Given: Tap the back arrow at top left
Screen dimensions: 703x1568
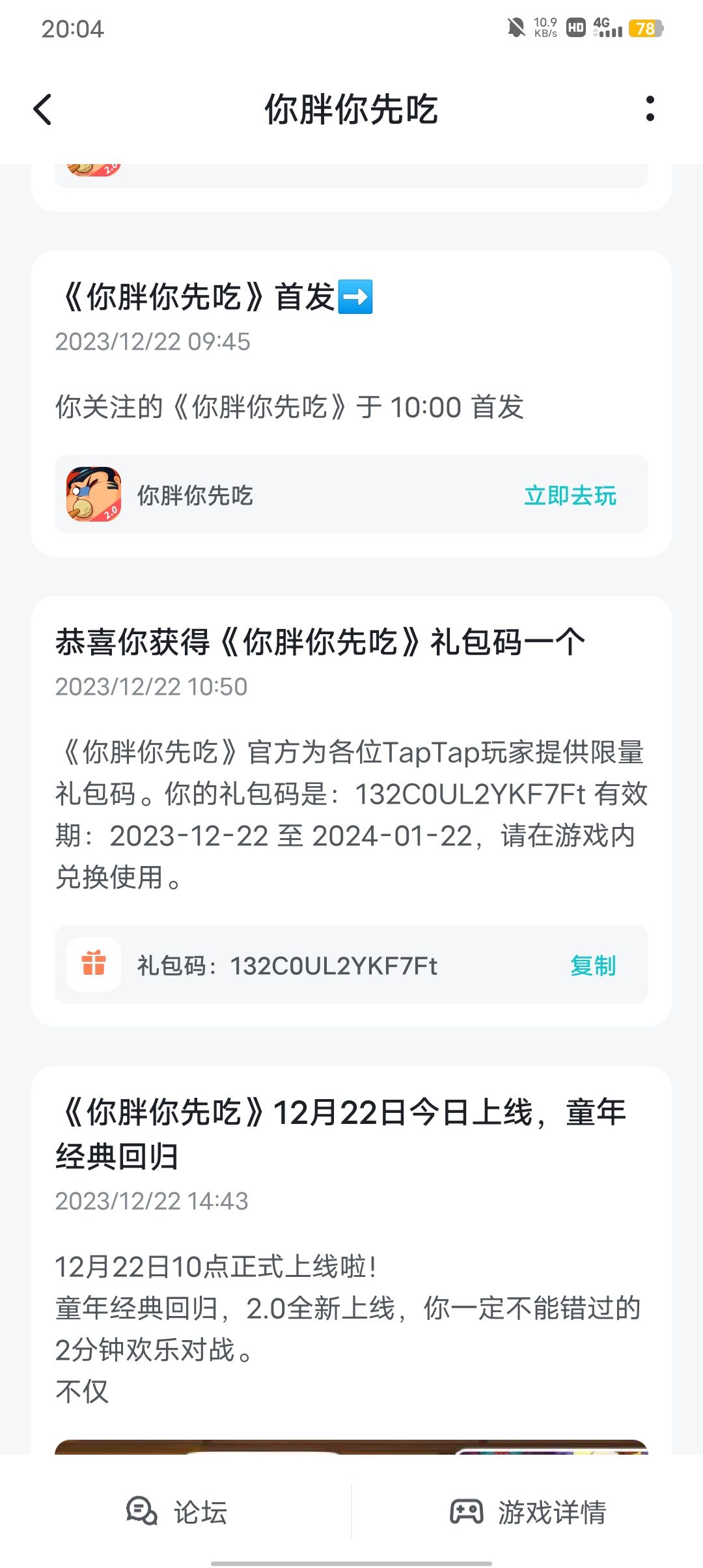Looking at the screenshot, I should 43,109.
